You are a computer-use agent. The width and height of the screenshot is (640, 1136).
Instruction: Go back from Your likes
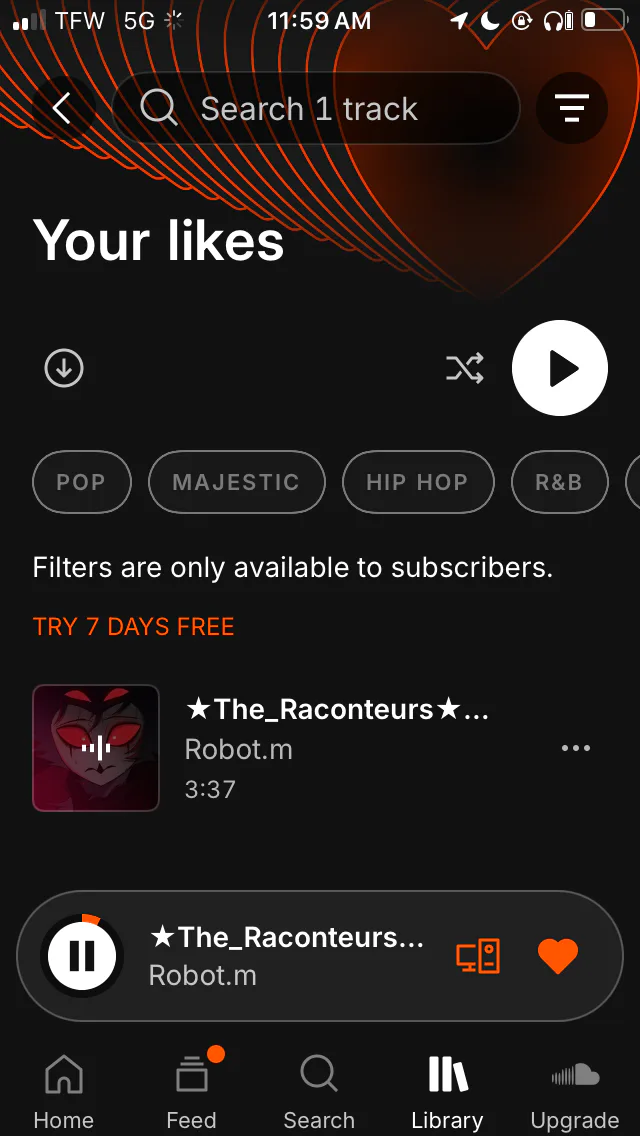pyautogui.click(x=62, y=108)
